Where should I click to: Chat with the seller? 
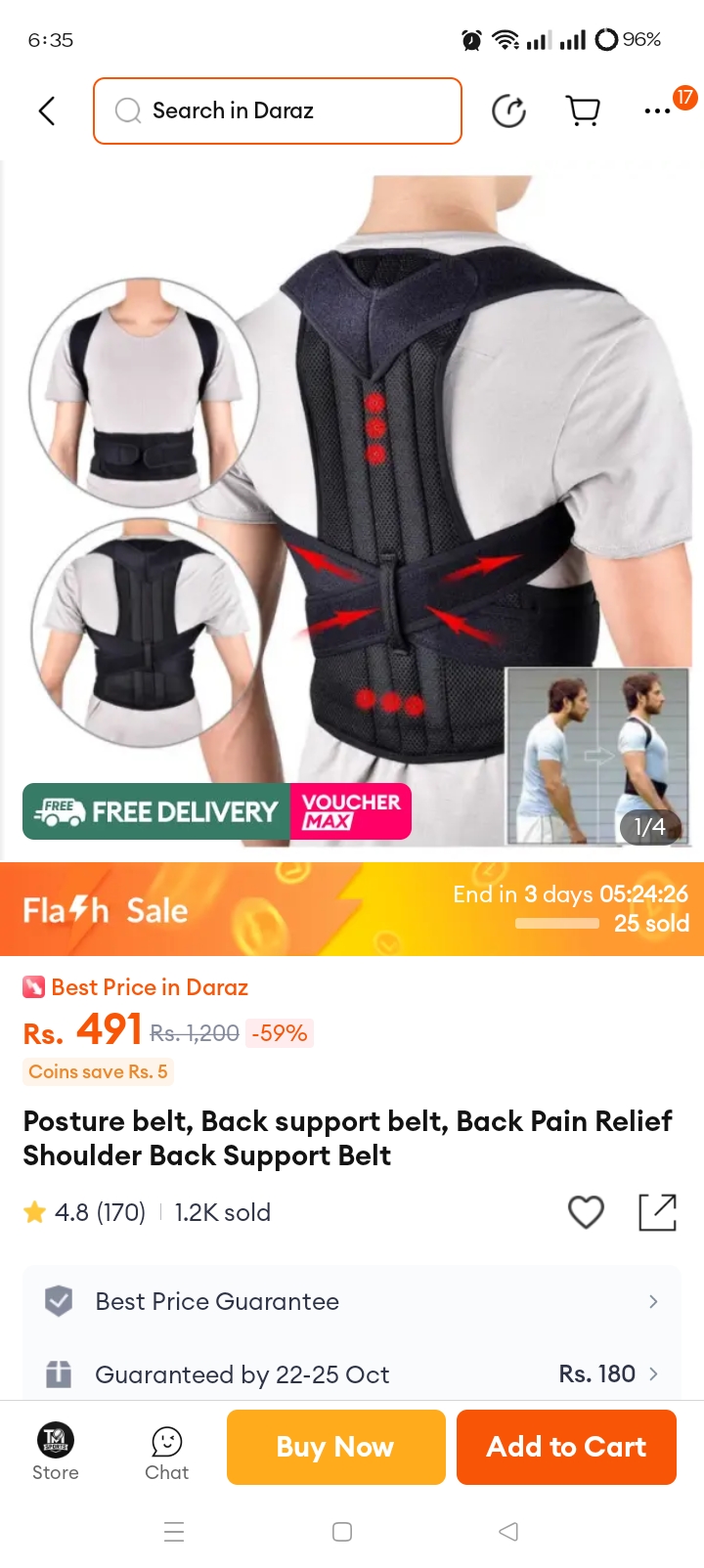coord(167,1453)
